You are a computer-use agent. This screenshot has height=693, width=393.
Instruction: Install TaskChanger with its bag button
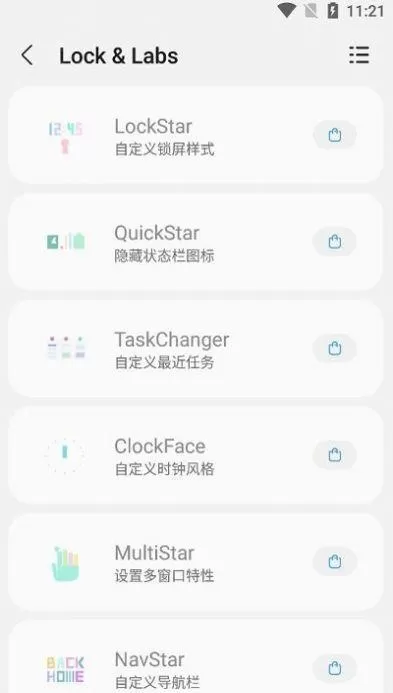(x=335, y=348)
